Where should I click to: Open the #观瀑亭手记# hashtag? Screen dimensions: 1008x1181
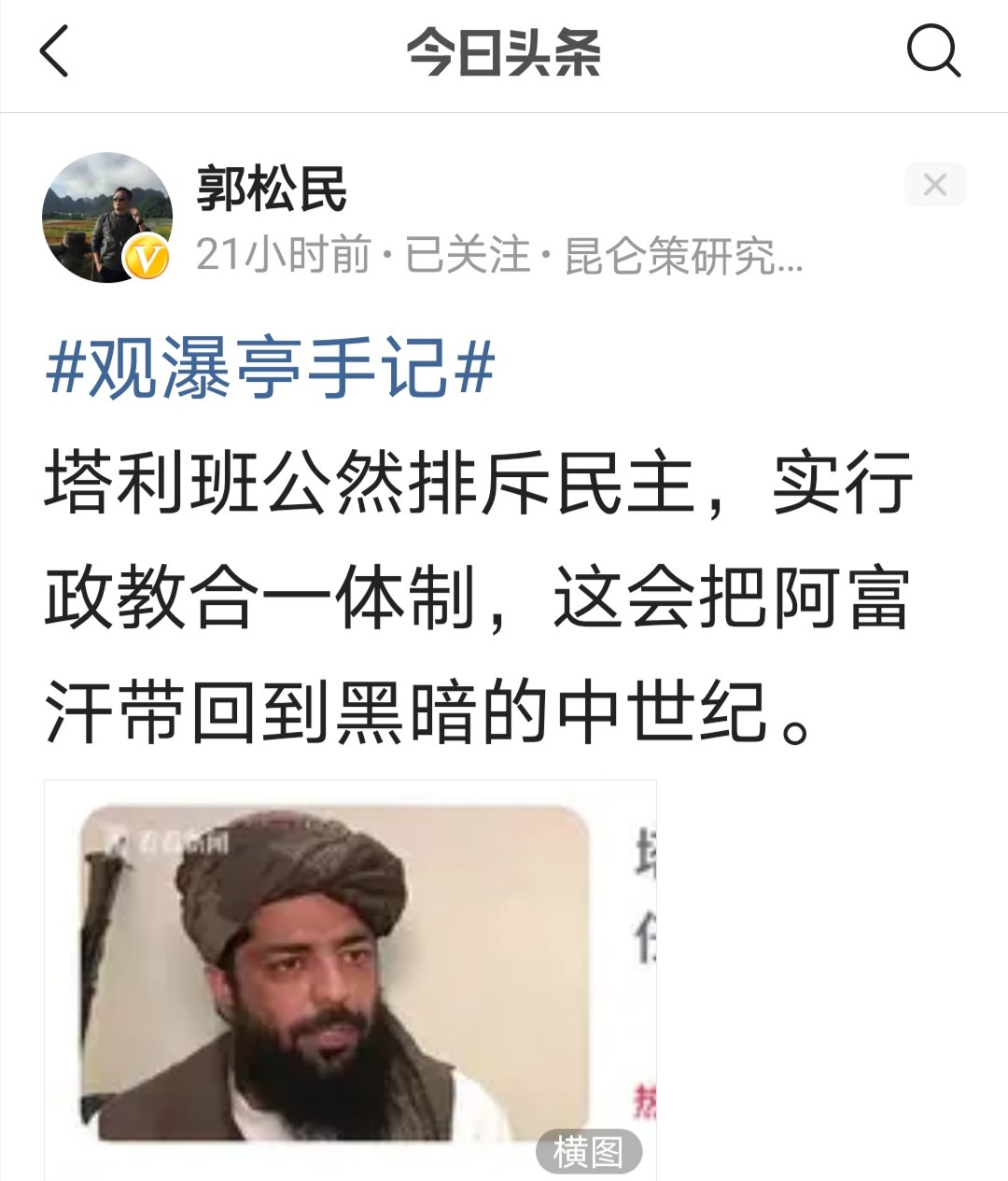coord(270,369)
